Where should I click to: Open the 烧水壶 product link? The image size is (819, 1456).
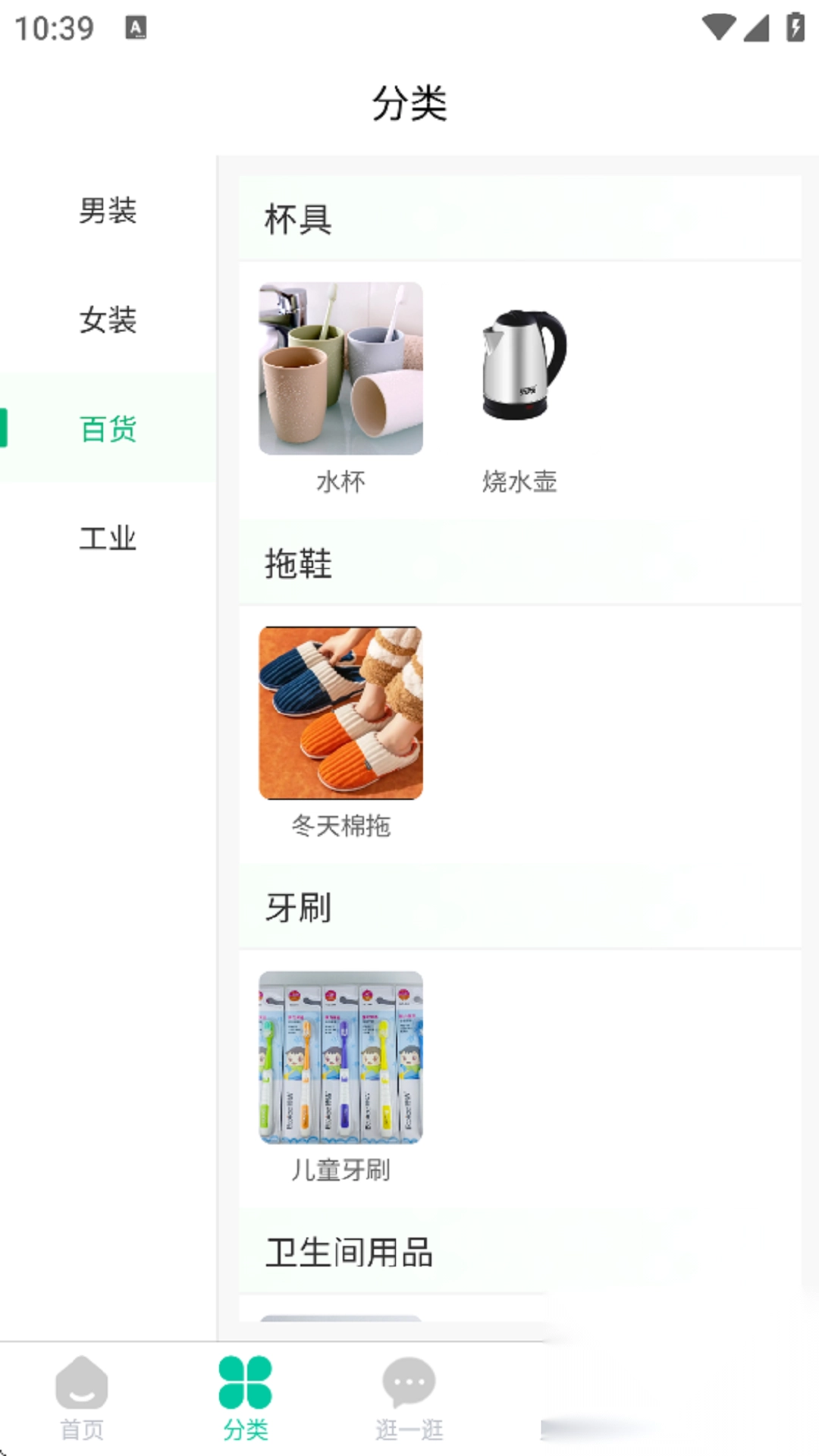(x=520, y=370)
